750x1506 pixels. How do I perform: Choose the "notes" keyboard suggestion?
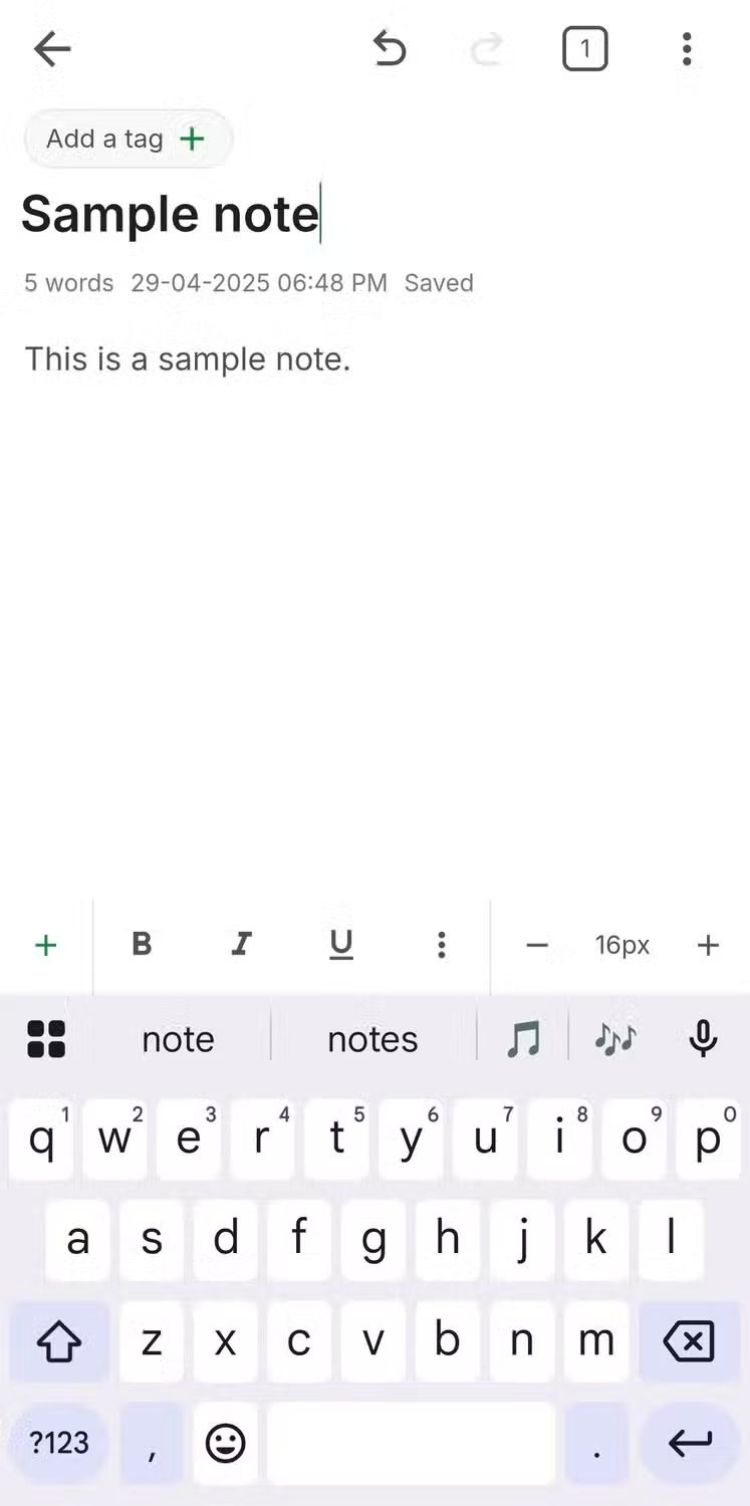(x=372, y=1039)
